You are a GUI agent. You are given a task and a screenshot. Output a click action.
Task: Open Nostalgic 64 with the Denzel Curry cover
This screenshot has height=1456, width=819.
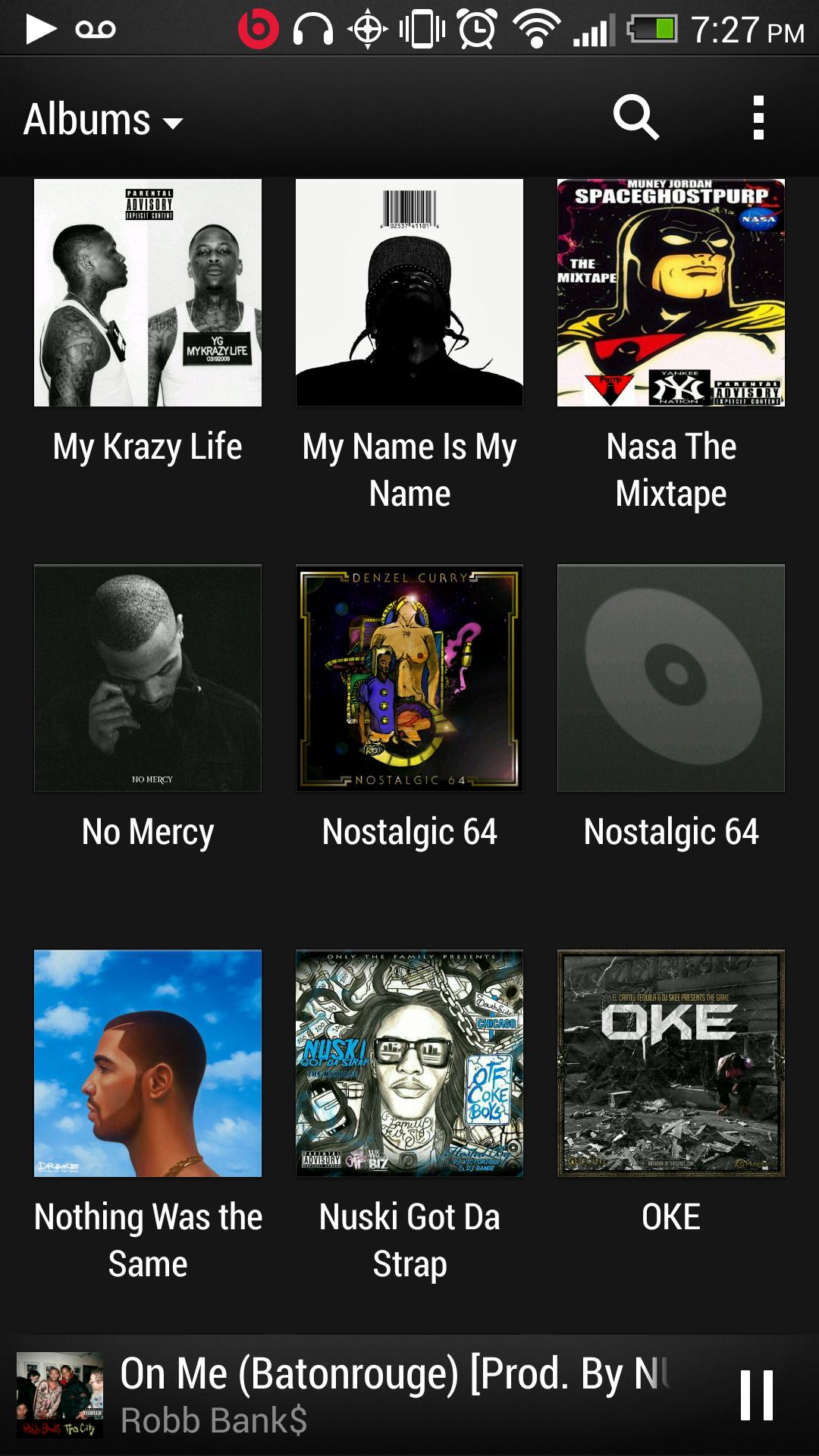(409, 679)
